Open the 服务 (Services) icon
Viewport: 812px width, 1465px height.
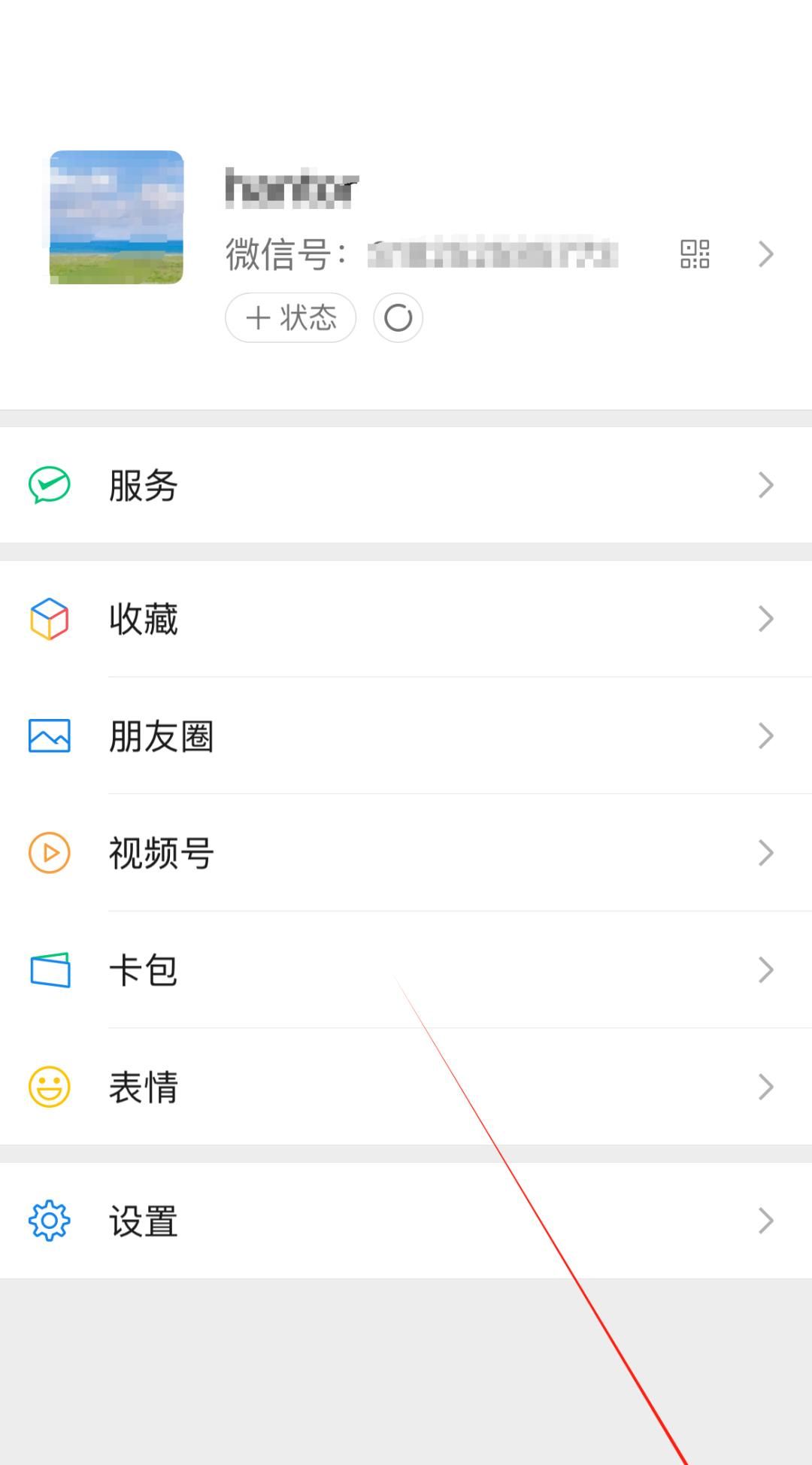point(48,487)
